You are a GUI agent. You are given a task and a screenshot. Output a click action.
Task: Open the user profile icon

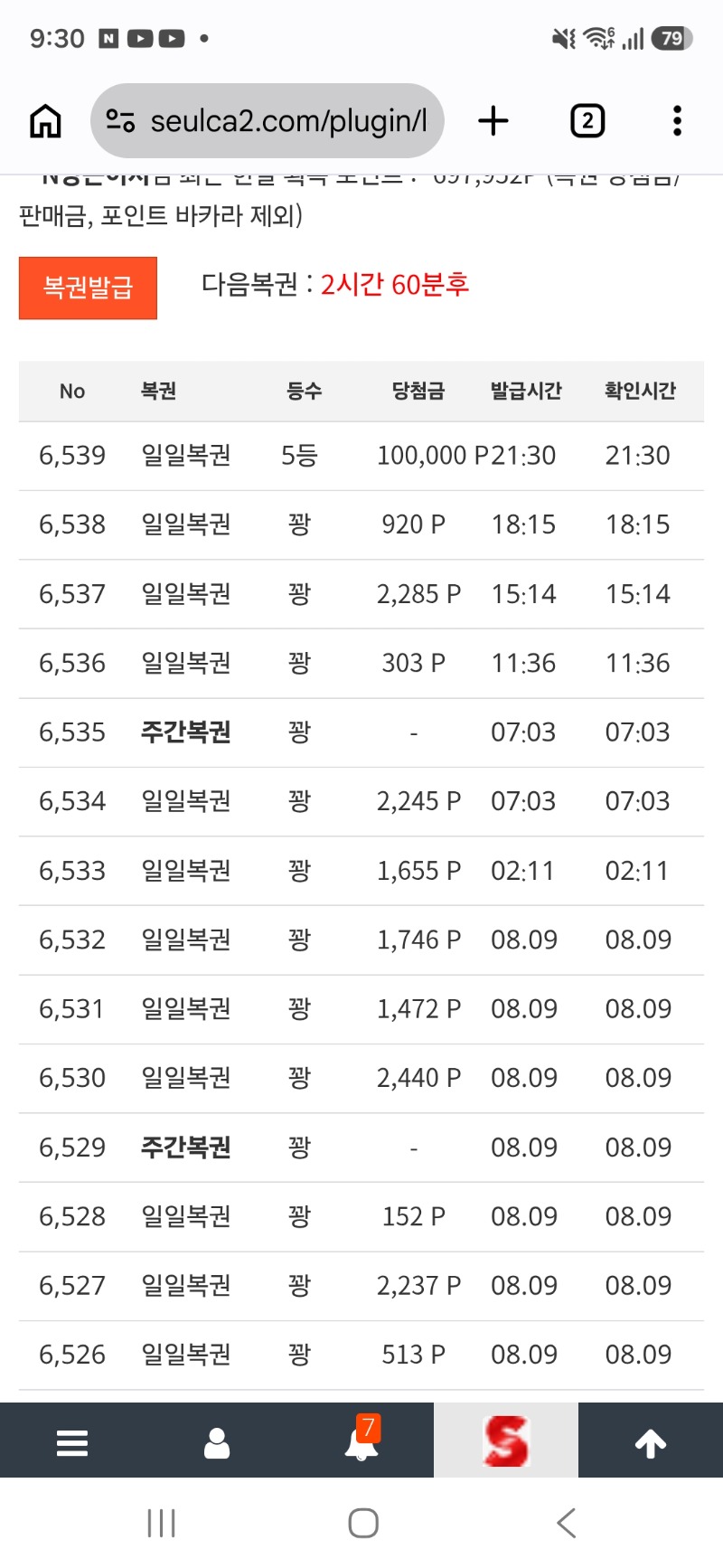click(x=217, y=1442)
